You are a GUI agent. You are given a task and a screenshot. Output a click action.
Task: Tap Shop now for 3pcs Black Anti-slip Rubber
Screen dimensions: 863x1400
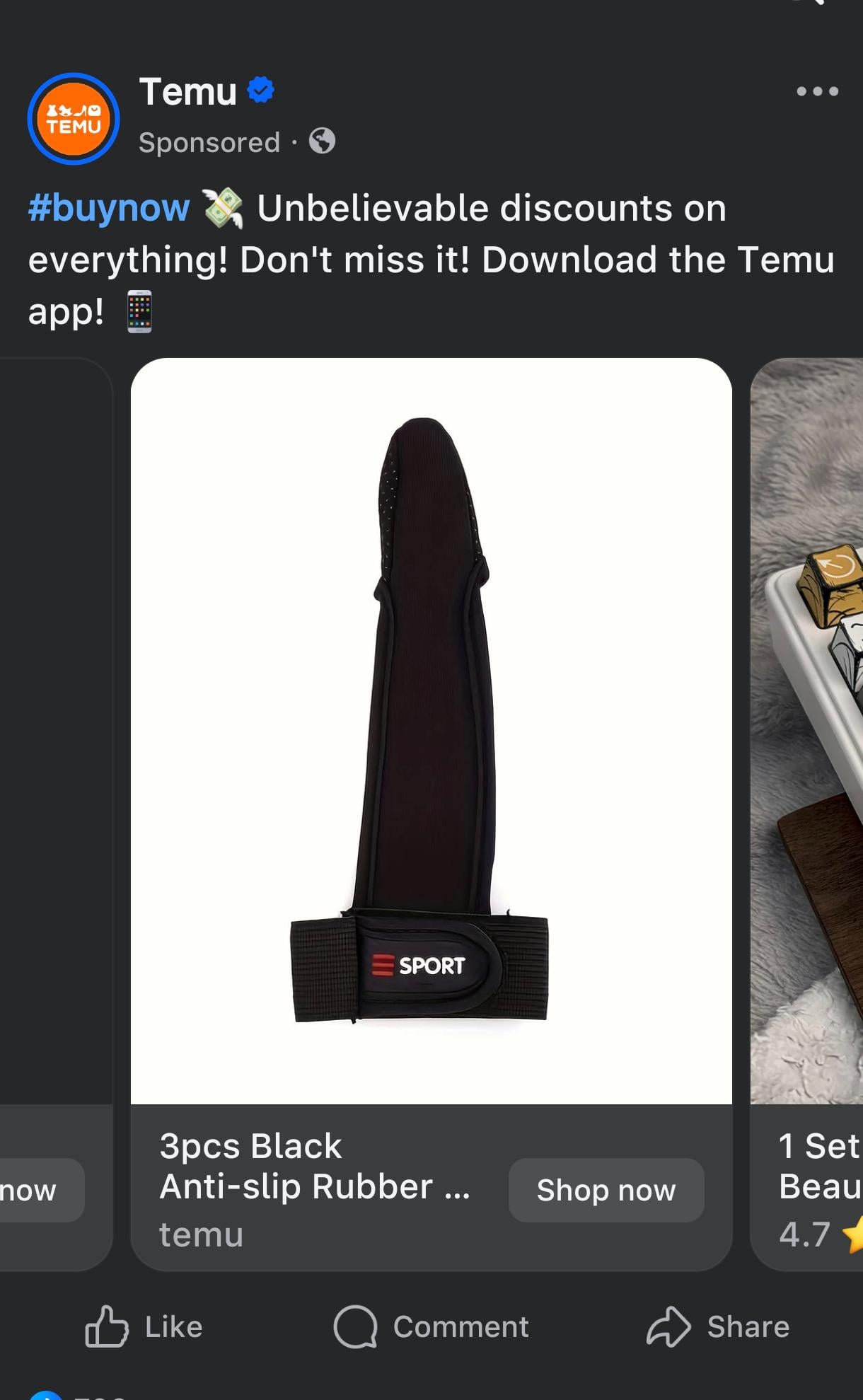pyautogui.click(x=606, y=1190)
